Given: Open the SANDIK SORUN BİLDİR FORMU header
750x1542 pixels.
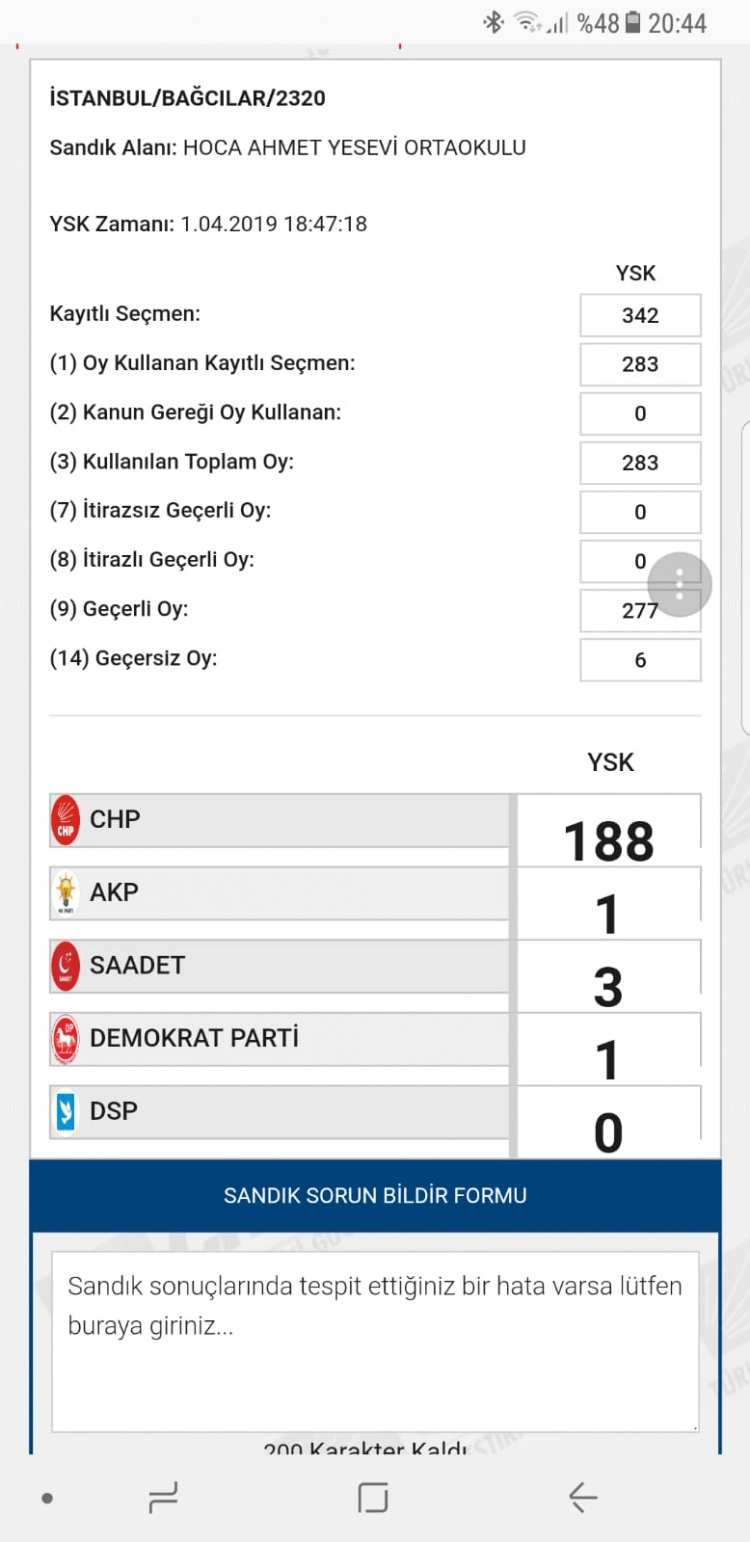Looking at the screenshot, I should 375,1195.
